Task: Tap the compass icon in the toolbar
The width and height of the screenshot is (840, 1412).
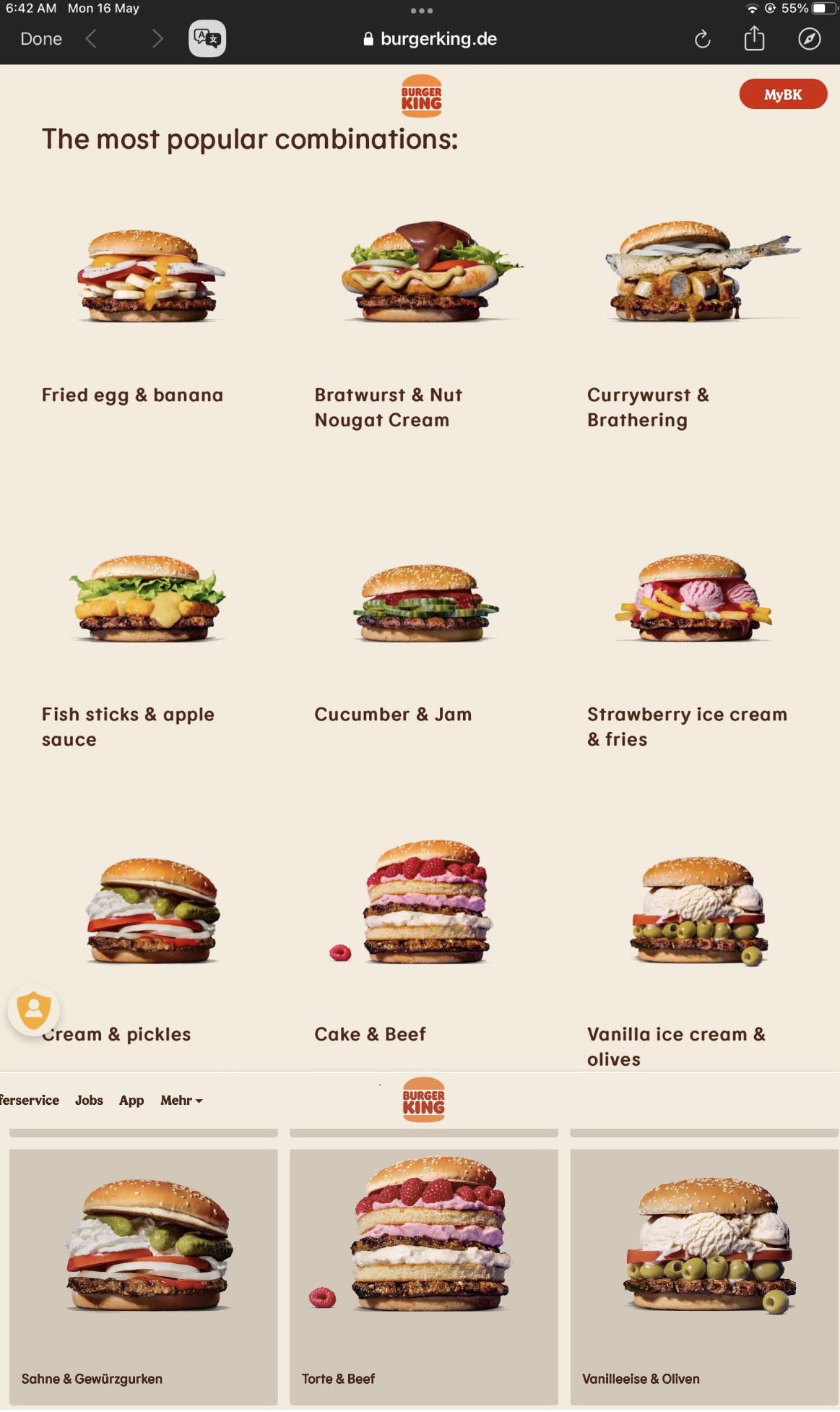Action: coord(809,38)
